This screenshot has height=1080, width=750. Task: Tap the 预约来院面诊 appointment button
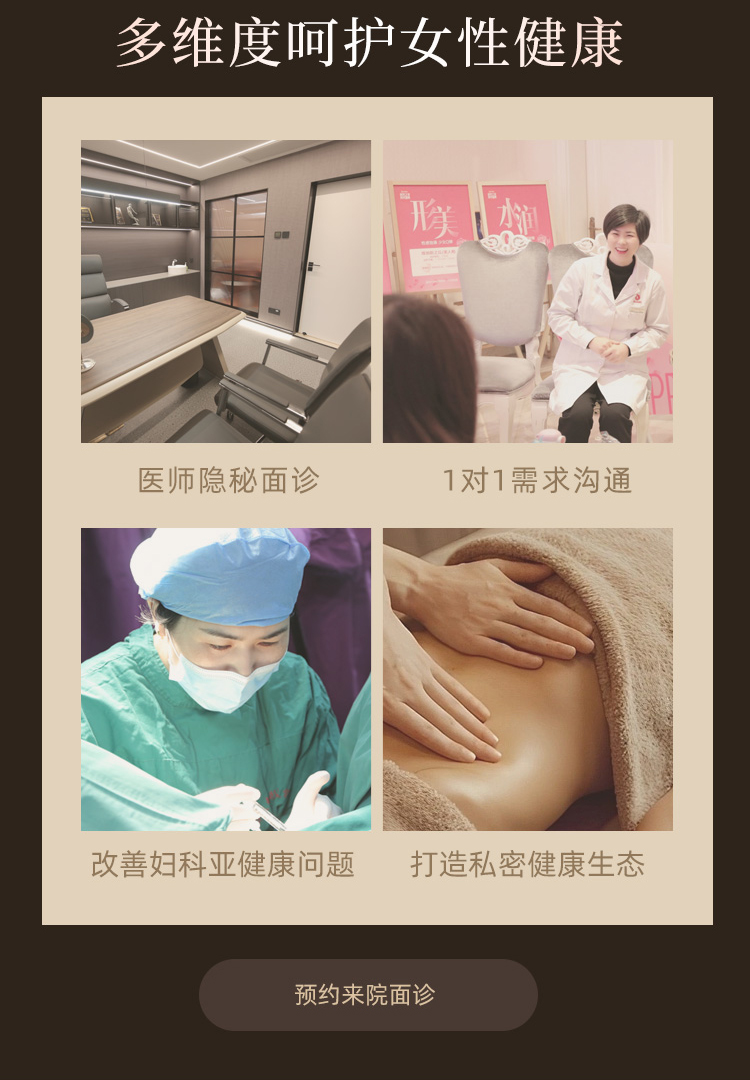(368, 995)
